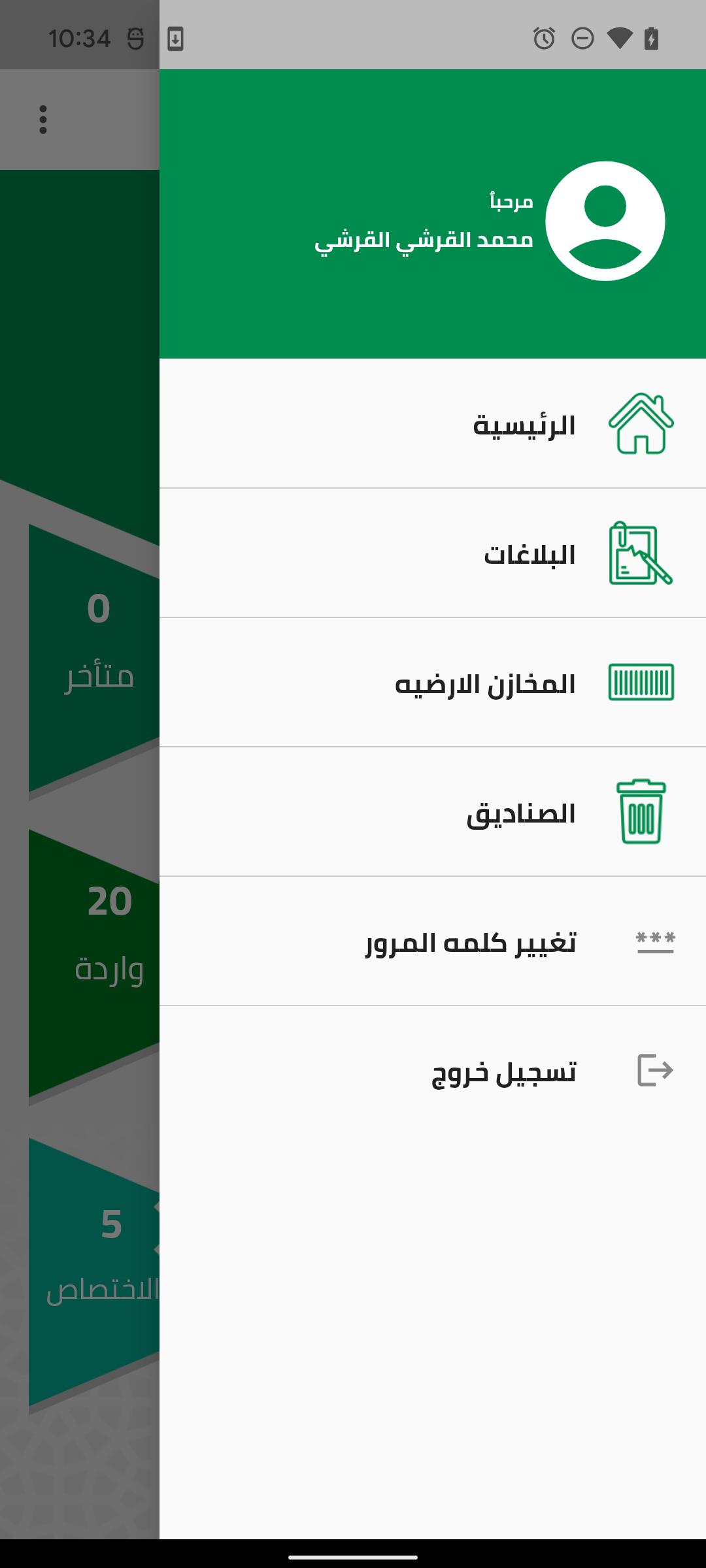Open the الصناديق bins item
The image size is (706, 1568).
coord(433,811)
